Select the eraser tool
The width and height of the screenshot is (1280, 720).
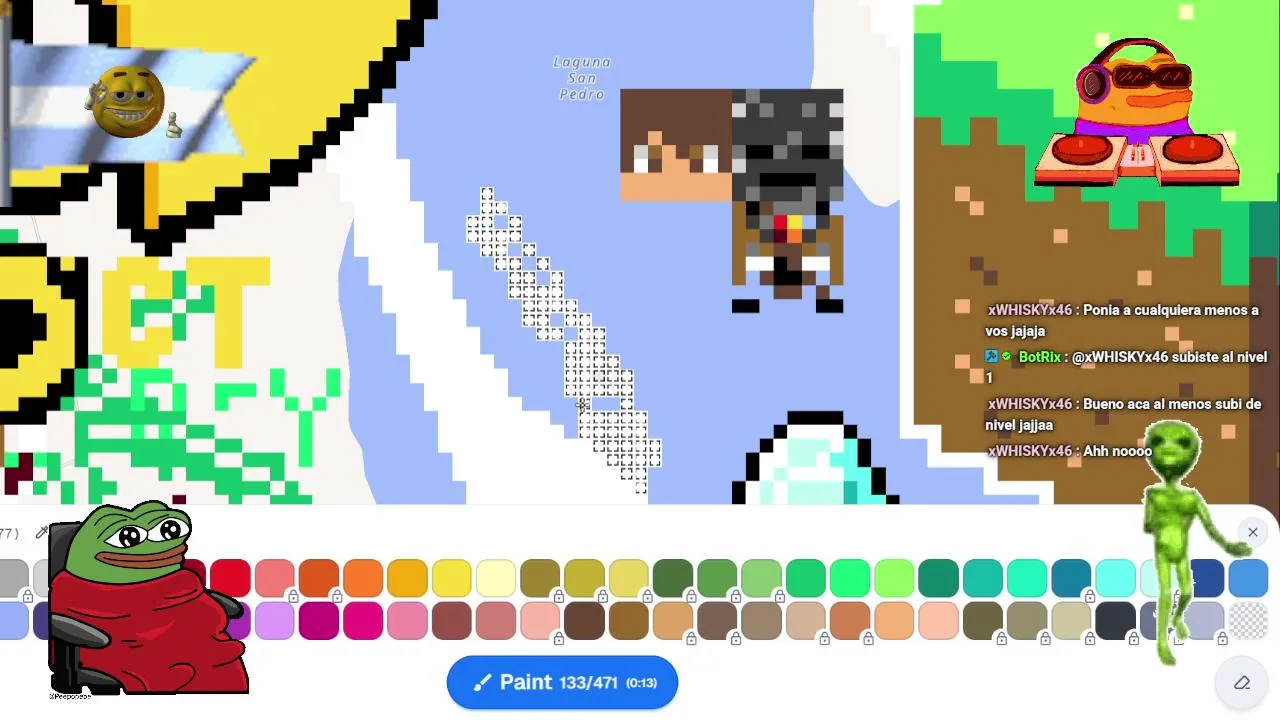point(1242,683)
